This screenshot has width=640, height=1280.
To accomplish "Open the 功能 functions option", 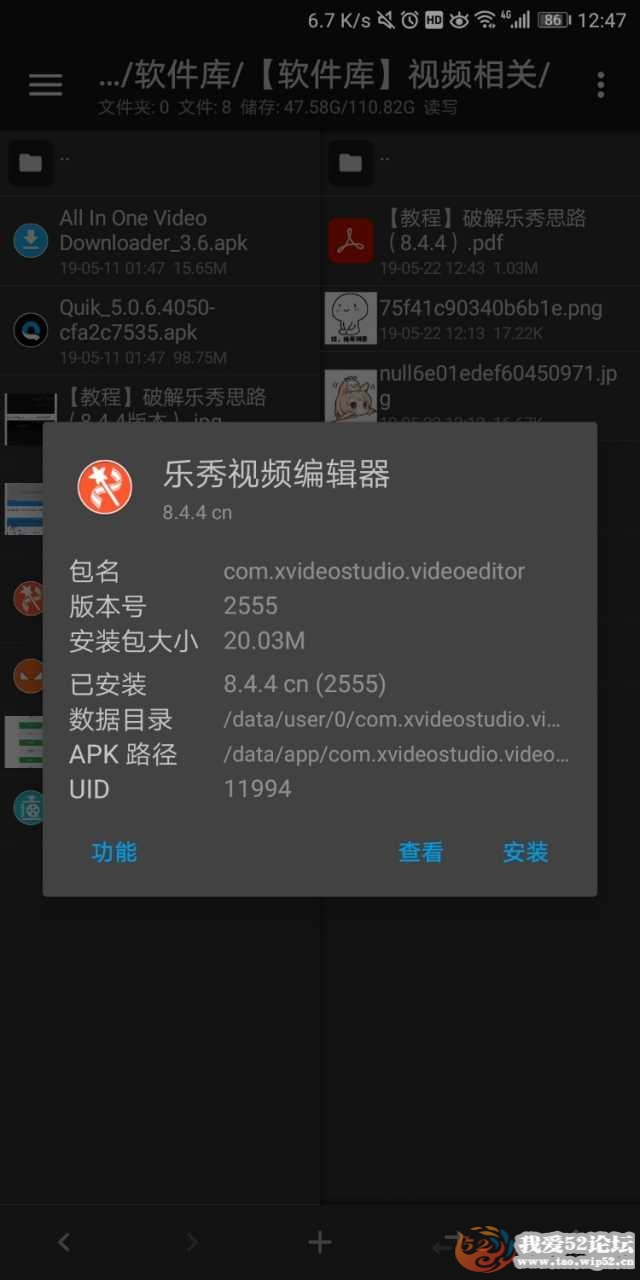I will pos(114,852).
